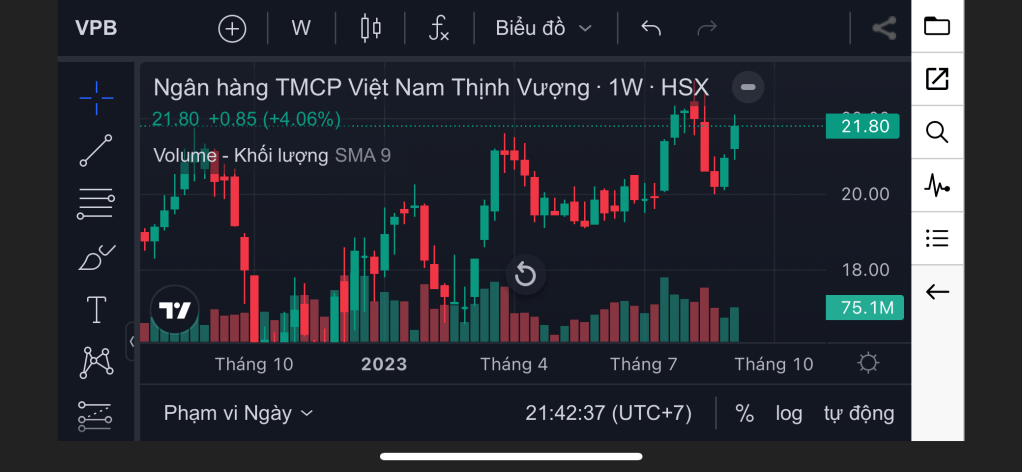Share this chart

click(884, 28)
